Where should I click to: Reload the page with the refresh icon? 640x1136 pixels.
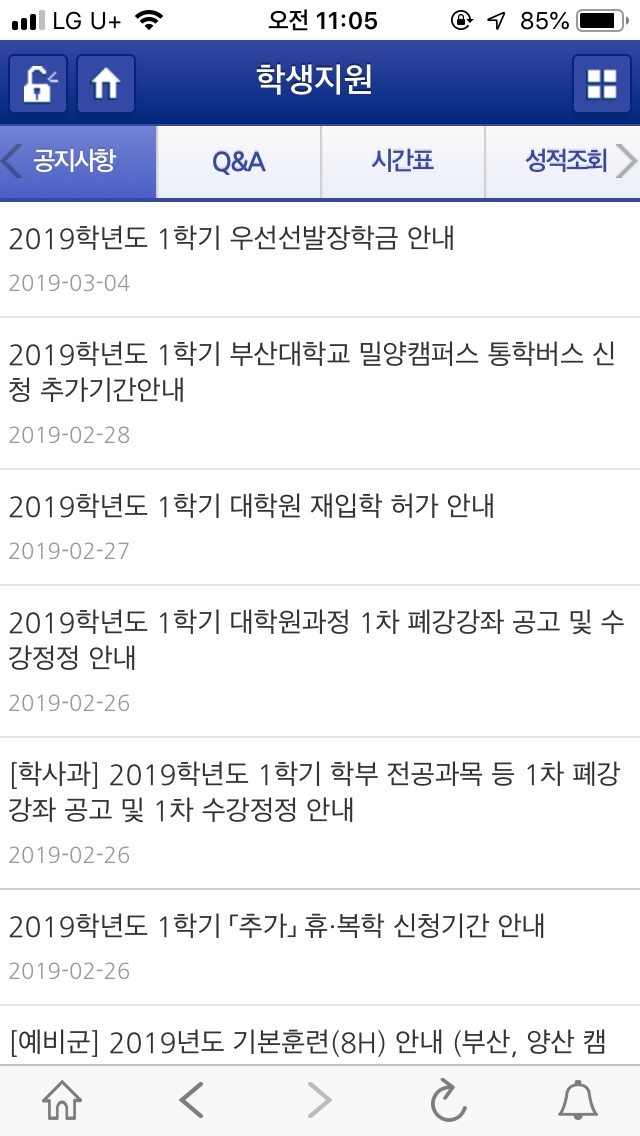[448, 1100]
